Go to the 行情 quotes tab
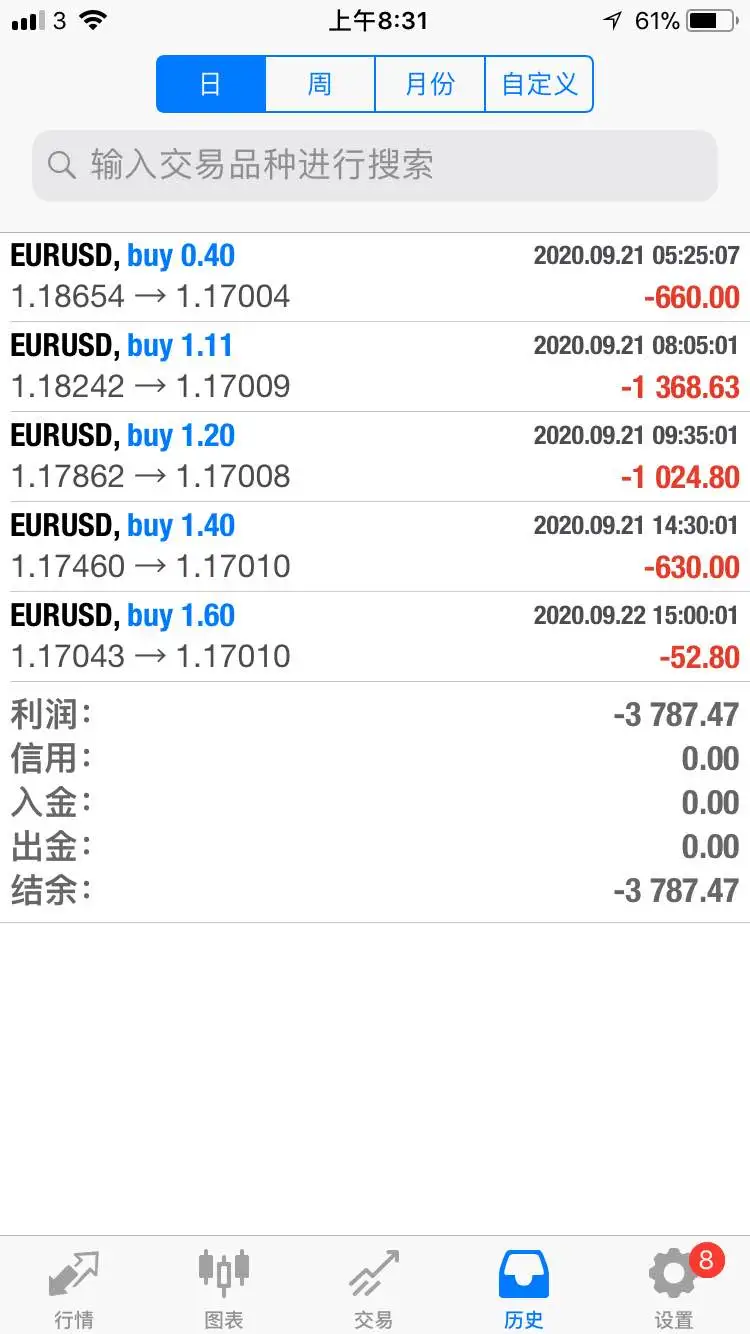Image resolution: width=750 pixels, height=1334 pixels. coord(75,1287)
